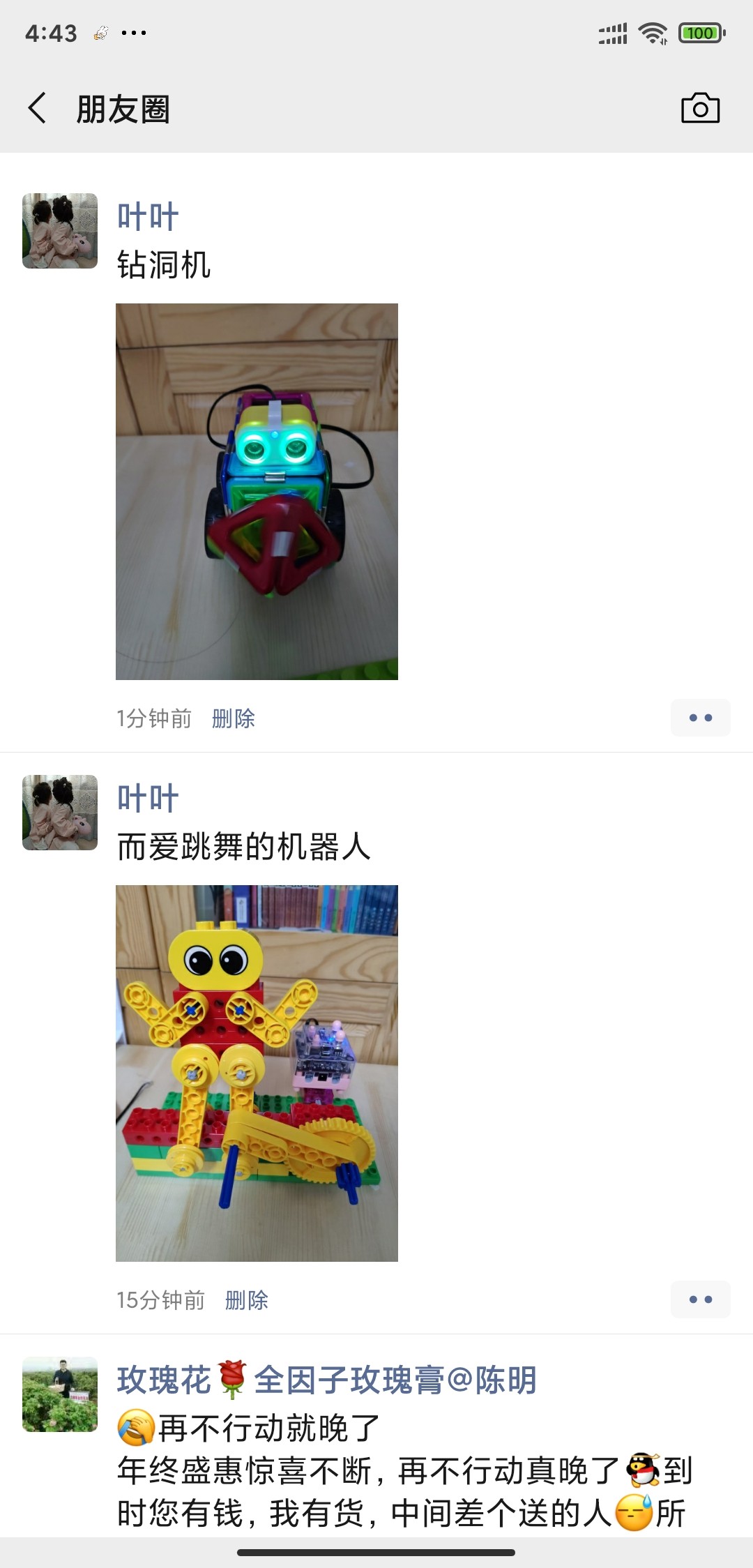Open 叶叶's name on the 钻洞机 post
Screen dimensions: 753x1568
pyautogui.click(x=148, y=216)
